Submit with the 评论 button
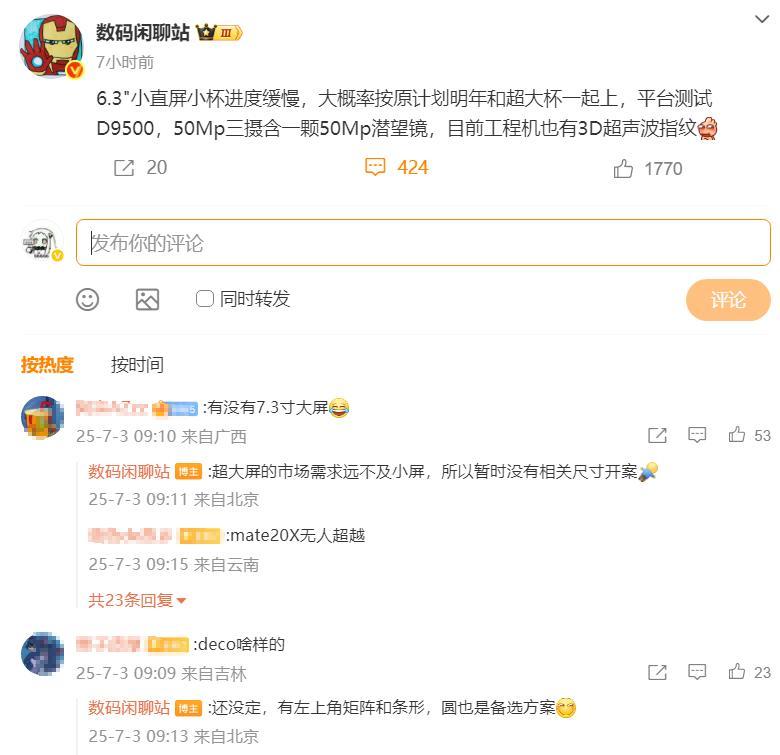The width and height of the screenshot is (780, 755). 728,300
